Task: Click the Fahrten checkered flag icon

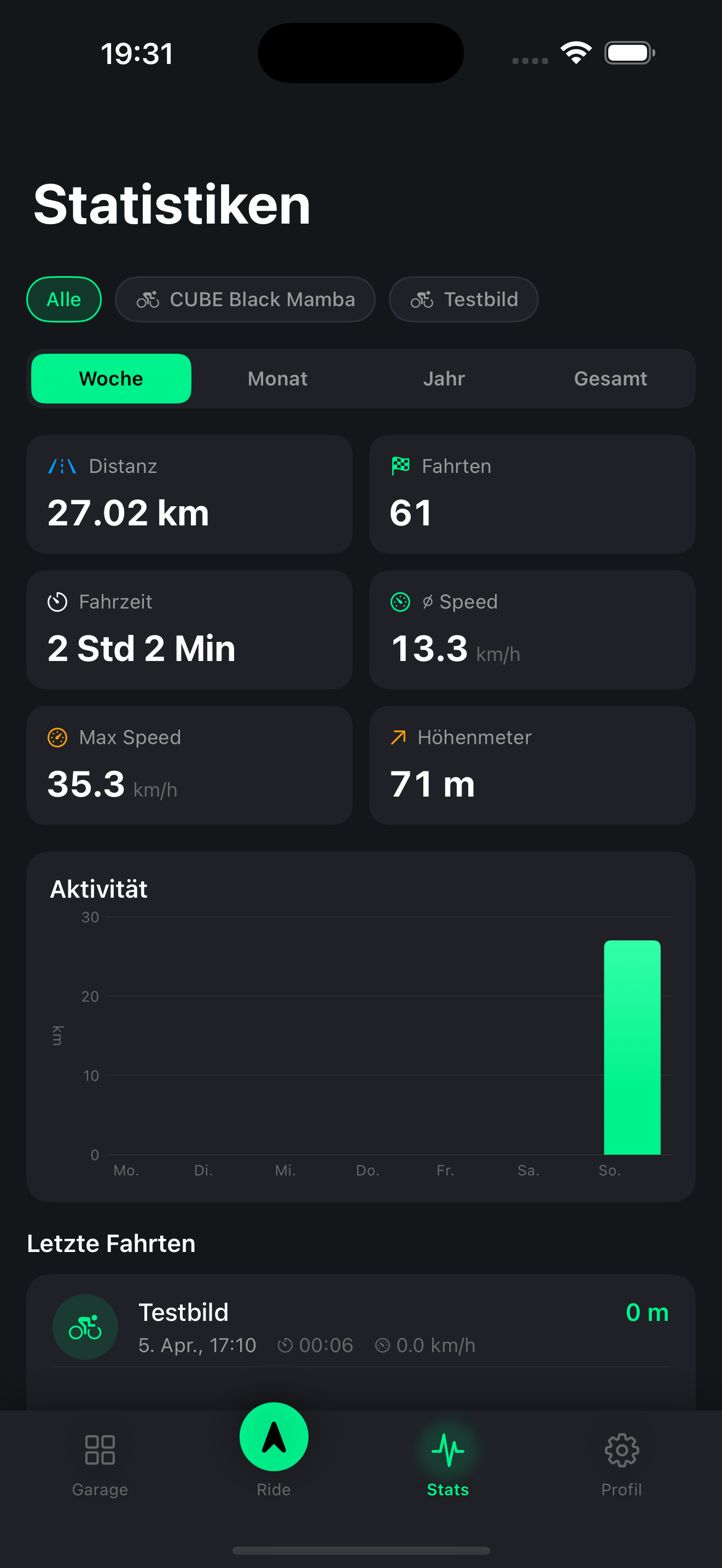Action: click(400, 466)
